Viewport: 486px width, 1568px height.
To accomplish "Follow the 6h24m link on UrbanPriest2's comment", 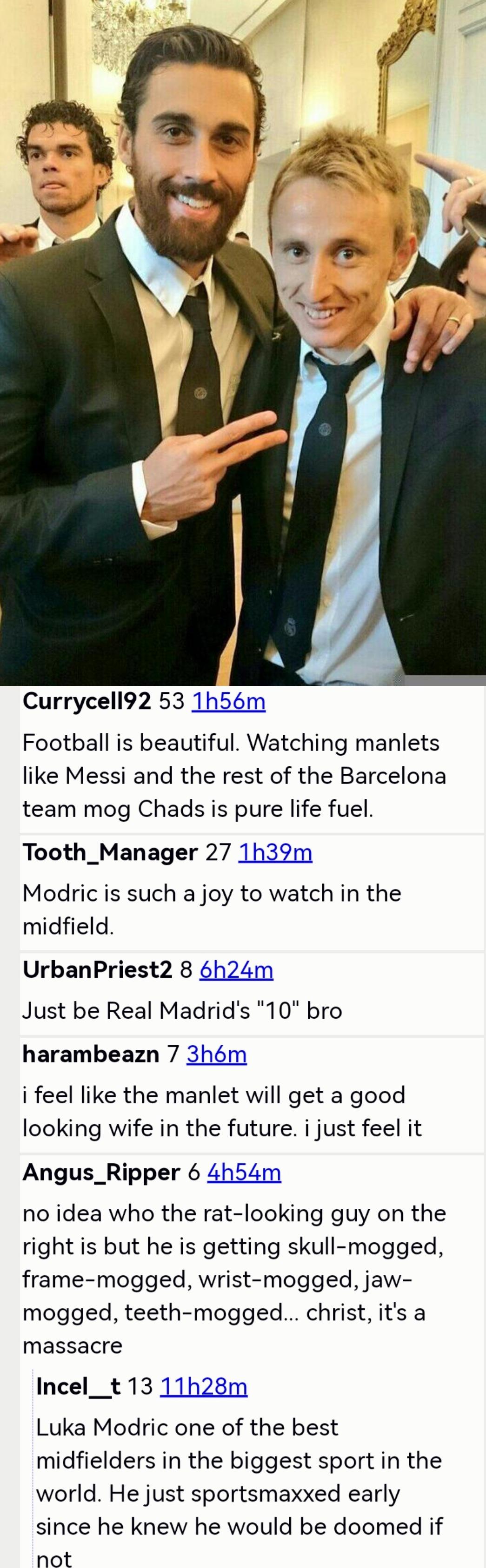I will click(x=236, y=969).
